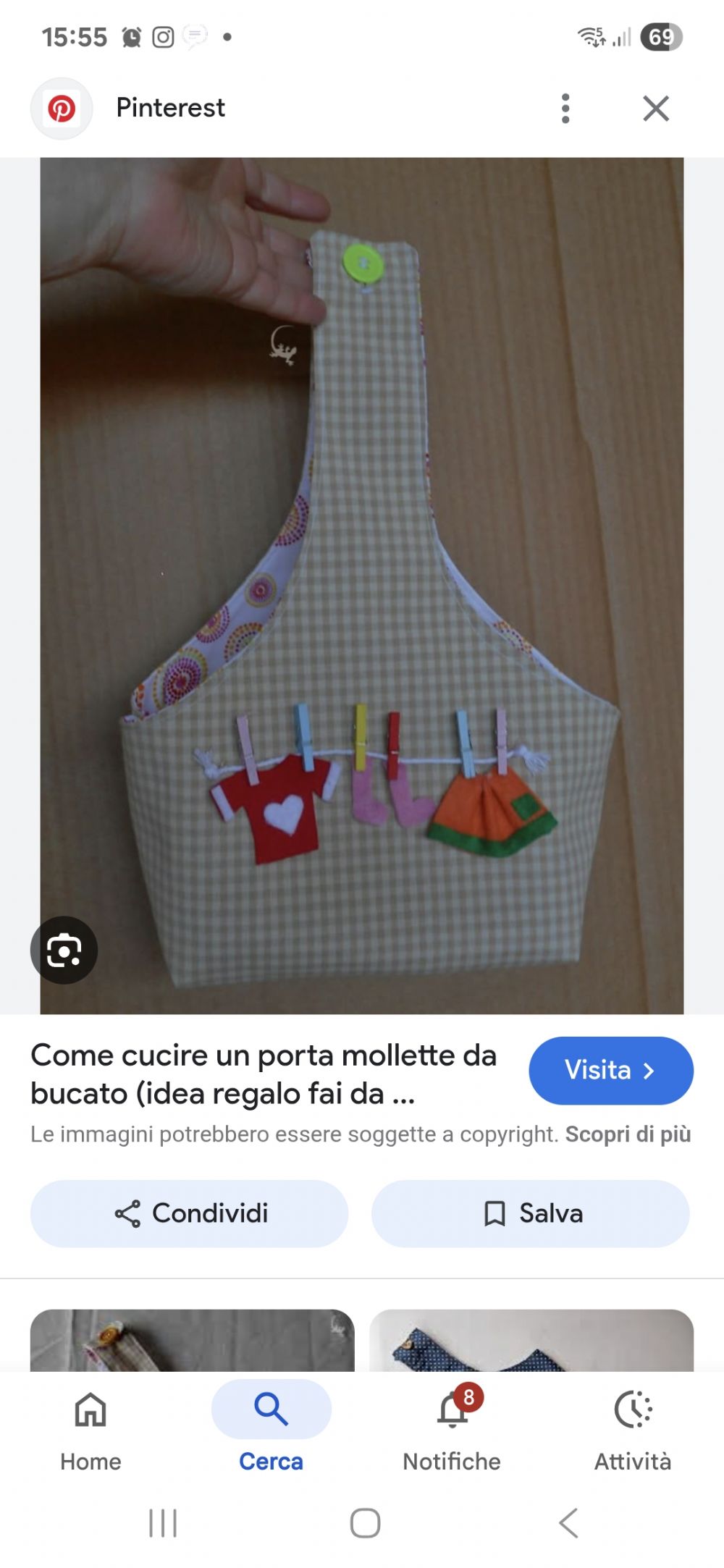Open the three-dot overflow menu
This screenshot has width=724, height=1568.
[565, 109]
